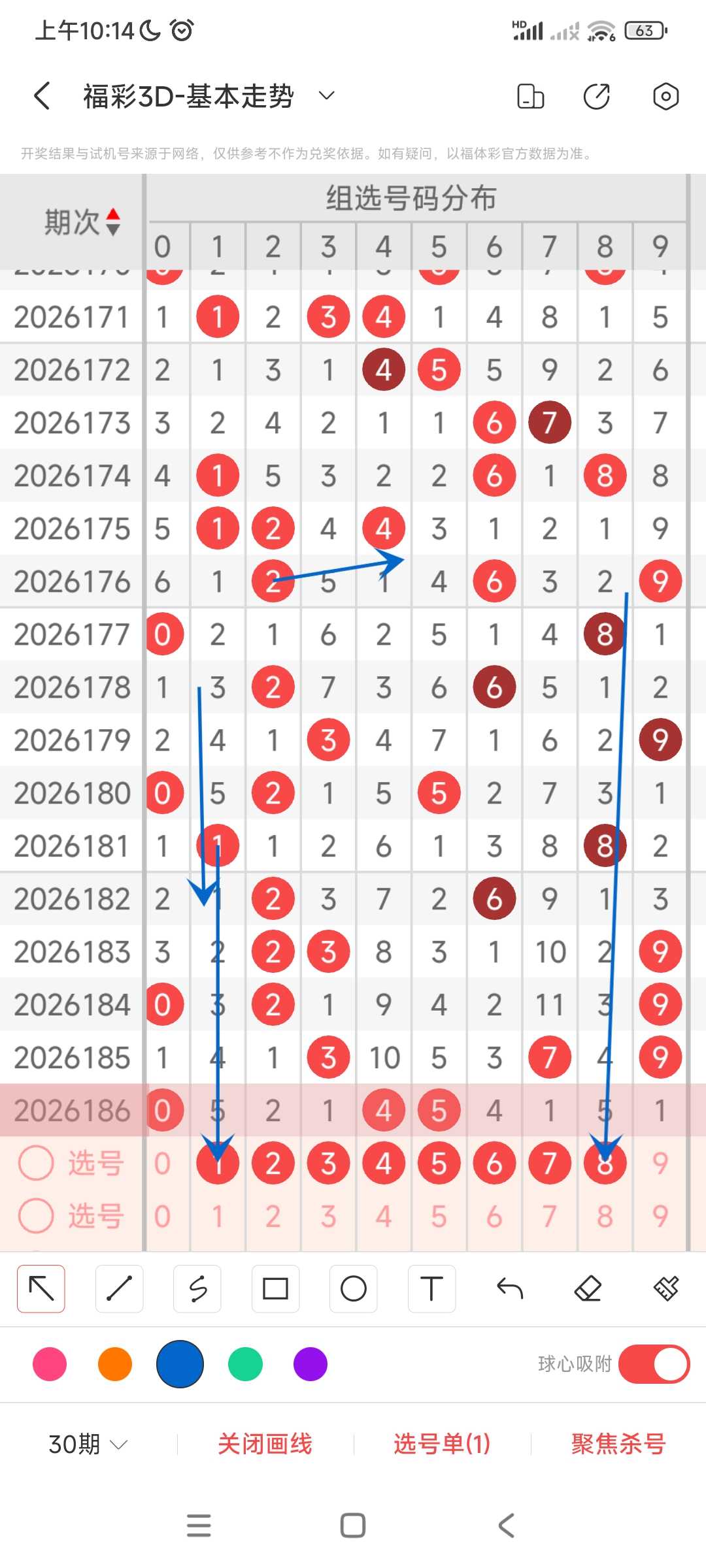Turn off the 球心吸附 switch
This screenshot has height=1568, width=706.
click(654, 1364)
